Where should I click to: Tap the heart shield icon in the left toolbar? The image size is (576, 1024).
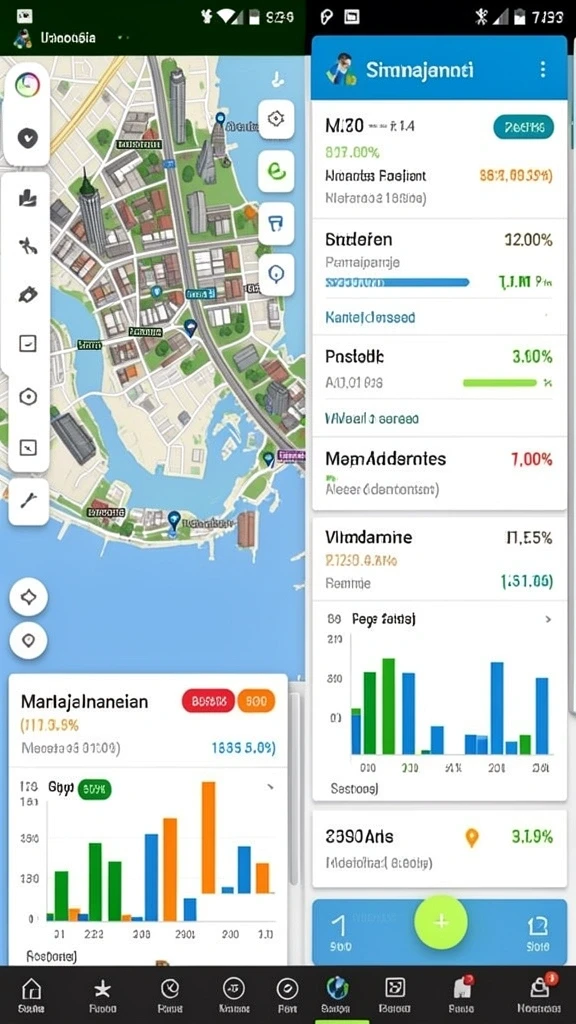[x=27, y=138]
